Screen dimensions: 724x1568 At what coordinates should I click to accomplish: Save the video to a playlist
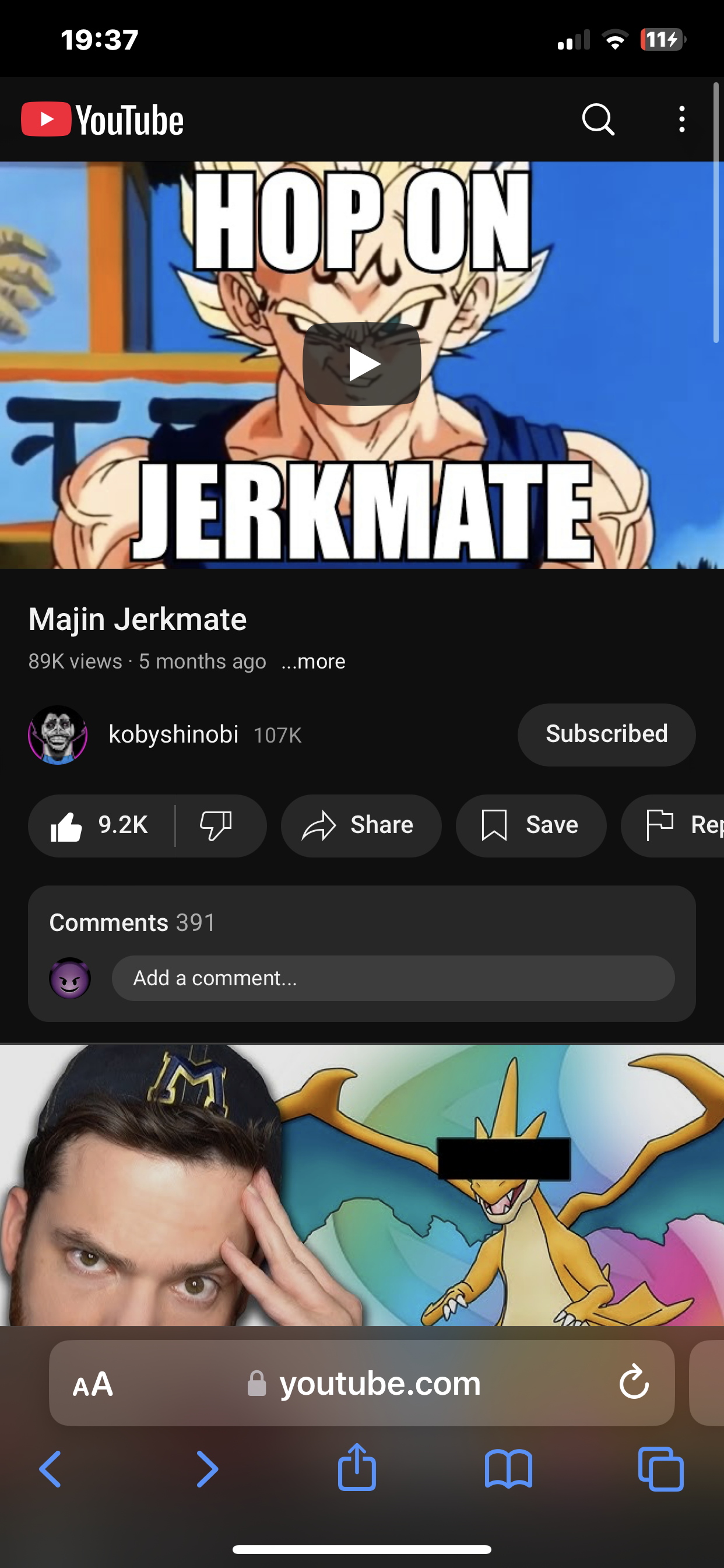tap(531, 826)
